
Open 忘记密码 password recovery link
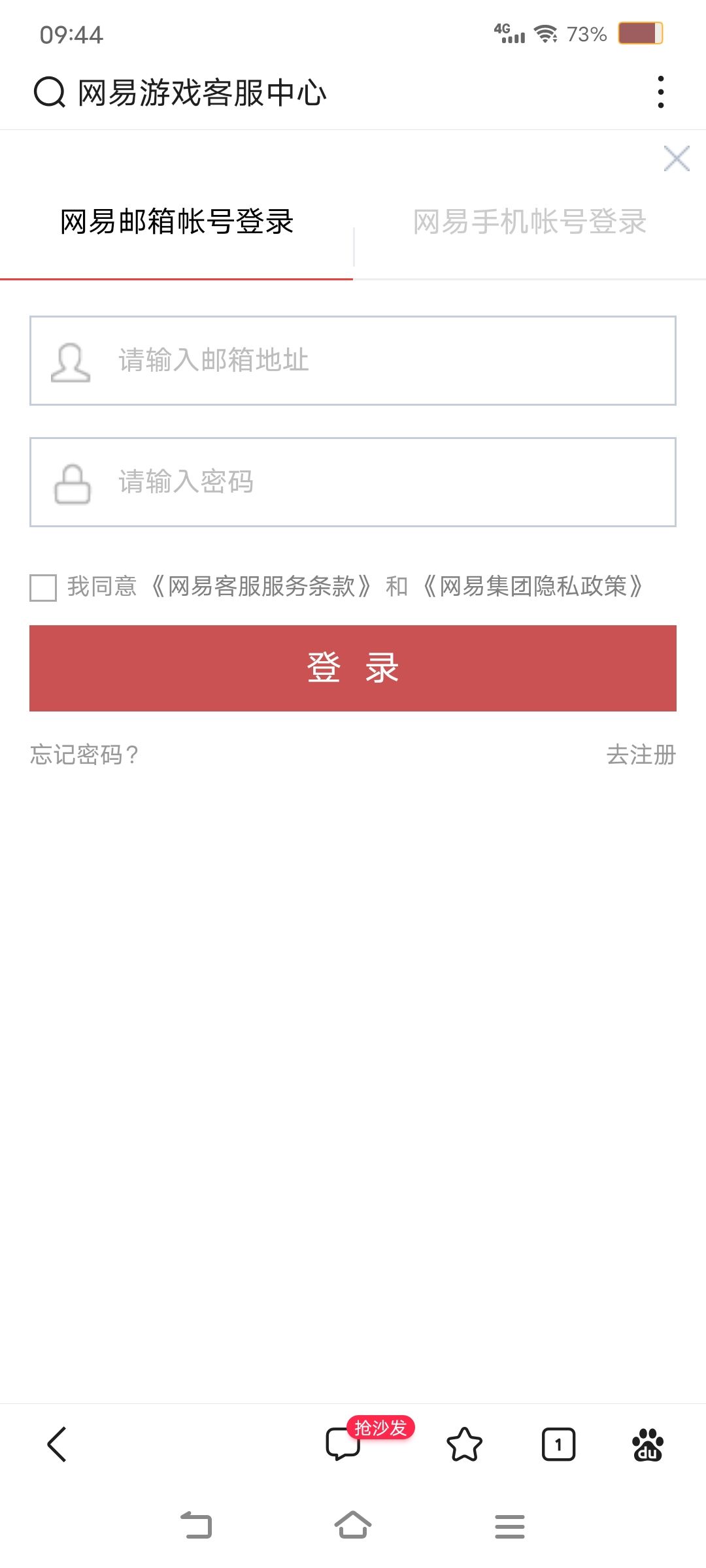click(x=84, y=755)
